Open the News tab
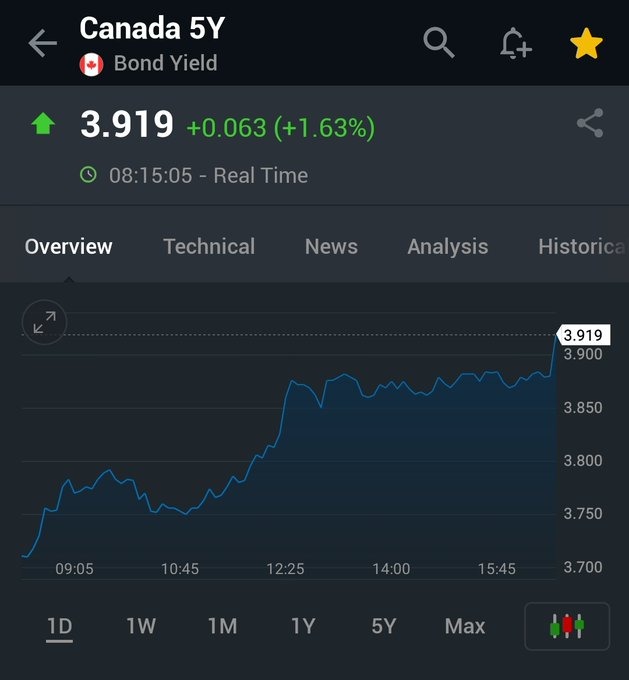The image size is (629, 680). point(331,246)
